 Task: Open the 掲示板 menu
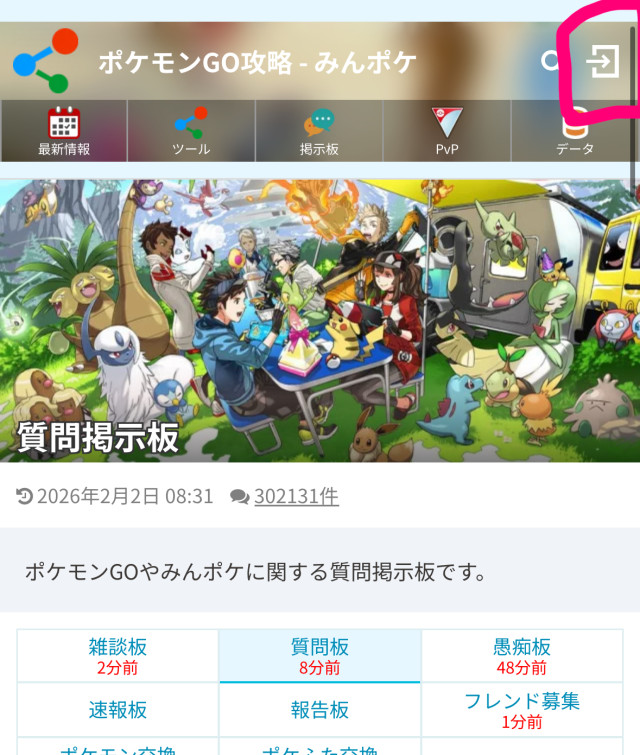[319, 131]
